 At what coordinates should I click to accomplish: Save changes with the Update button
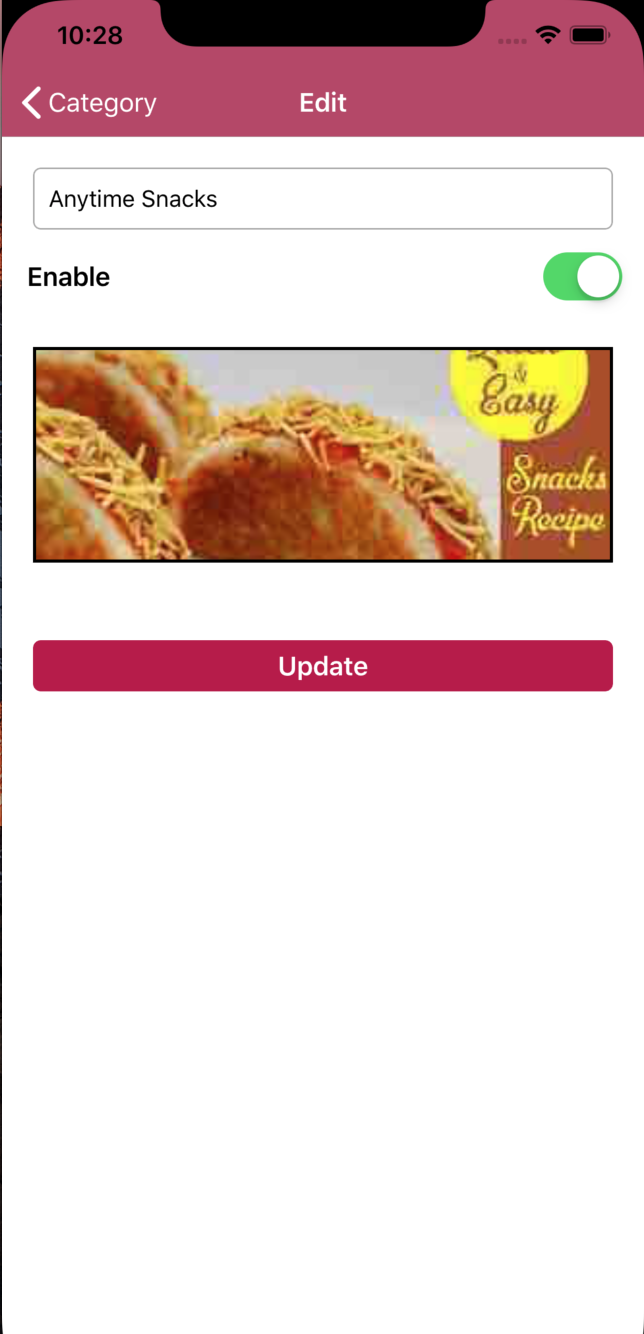click(x=322, y=666)
